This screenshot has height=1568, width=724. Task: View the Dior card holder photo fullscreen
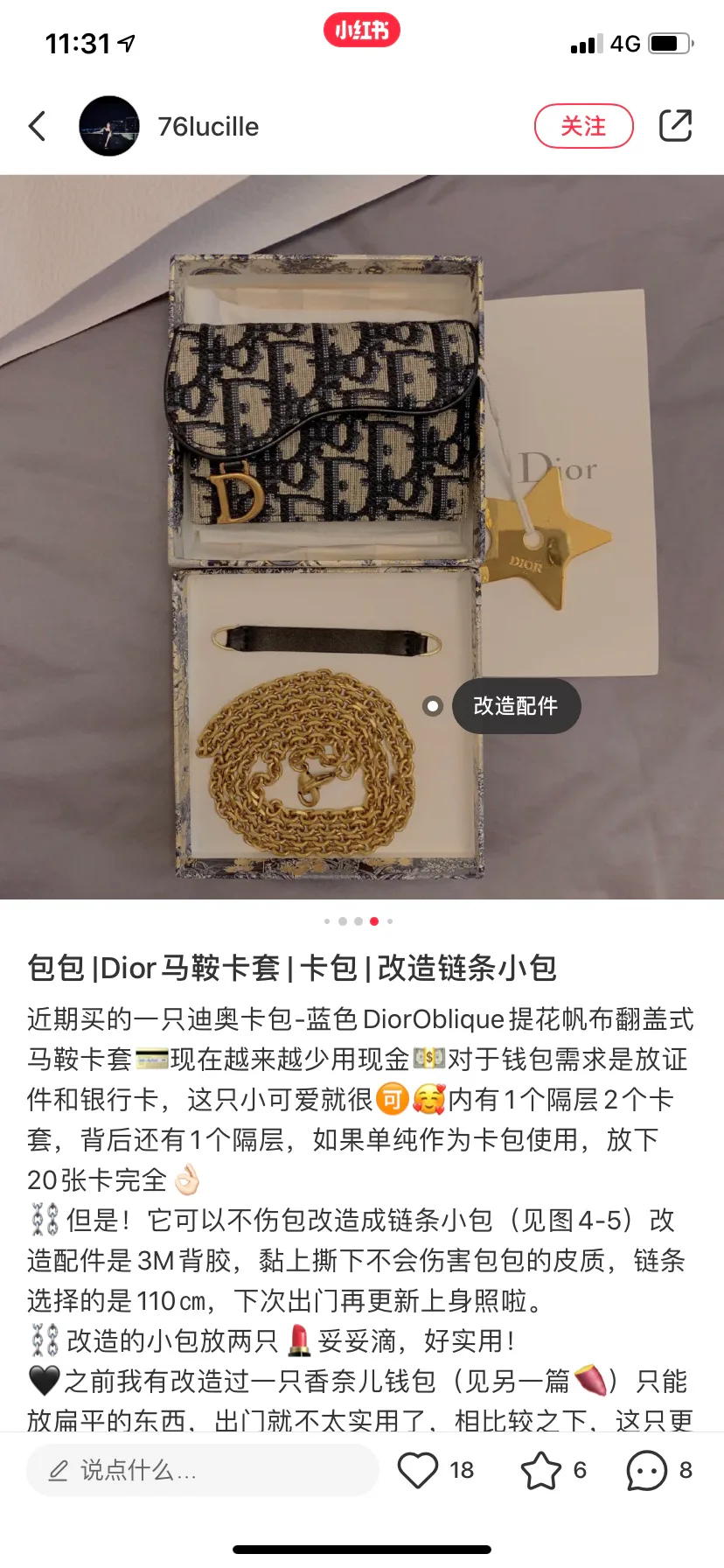[x=362, y=537]
